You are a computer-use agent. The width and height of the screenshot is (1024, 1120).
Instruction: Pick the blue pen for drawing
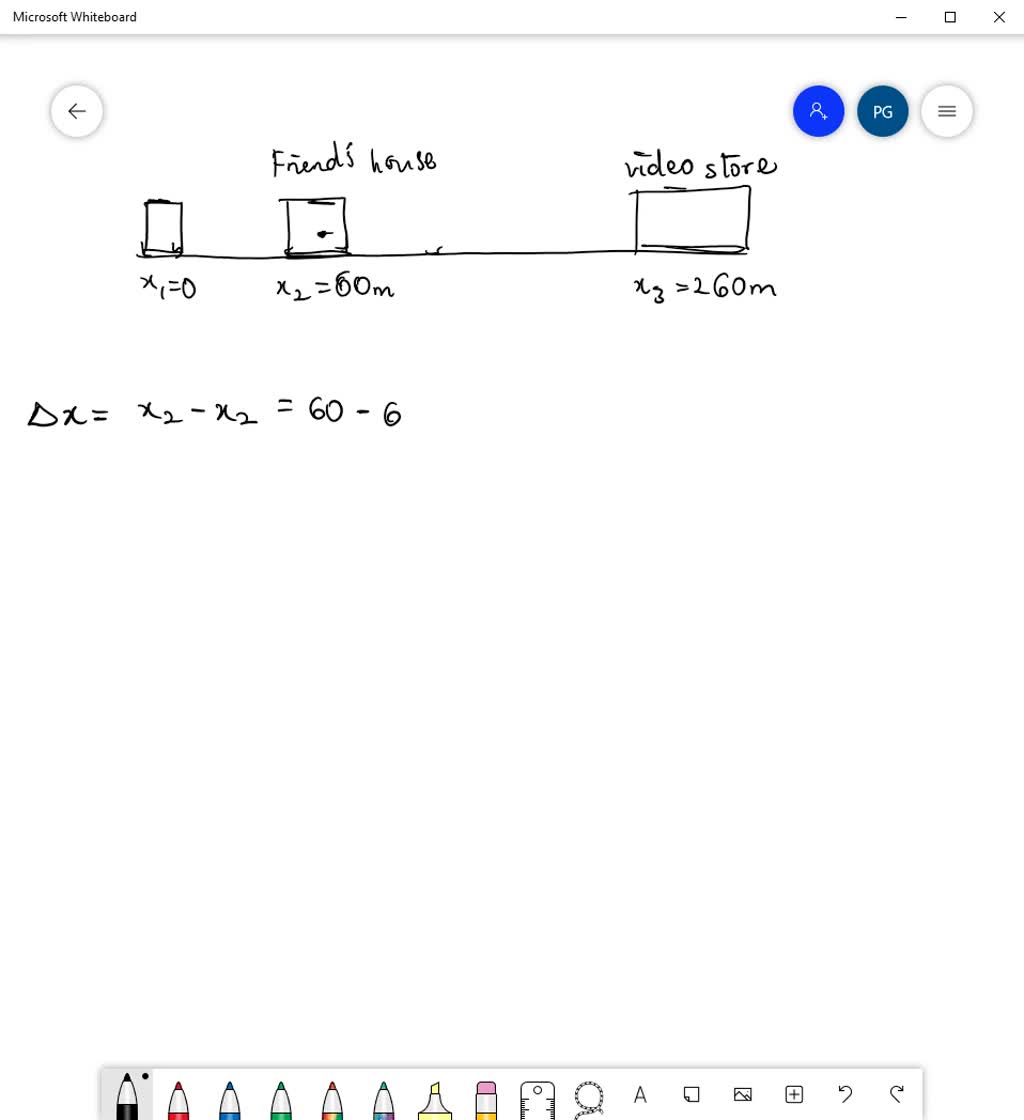(229, 1098)
